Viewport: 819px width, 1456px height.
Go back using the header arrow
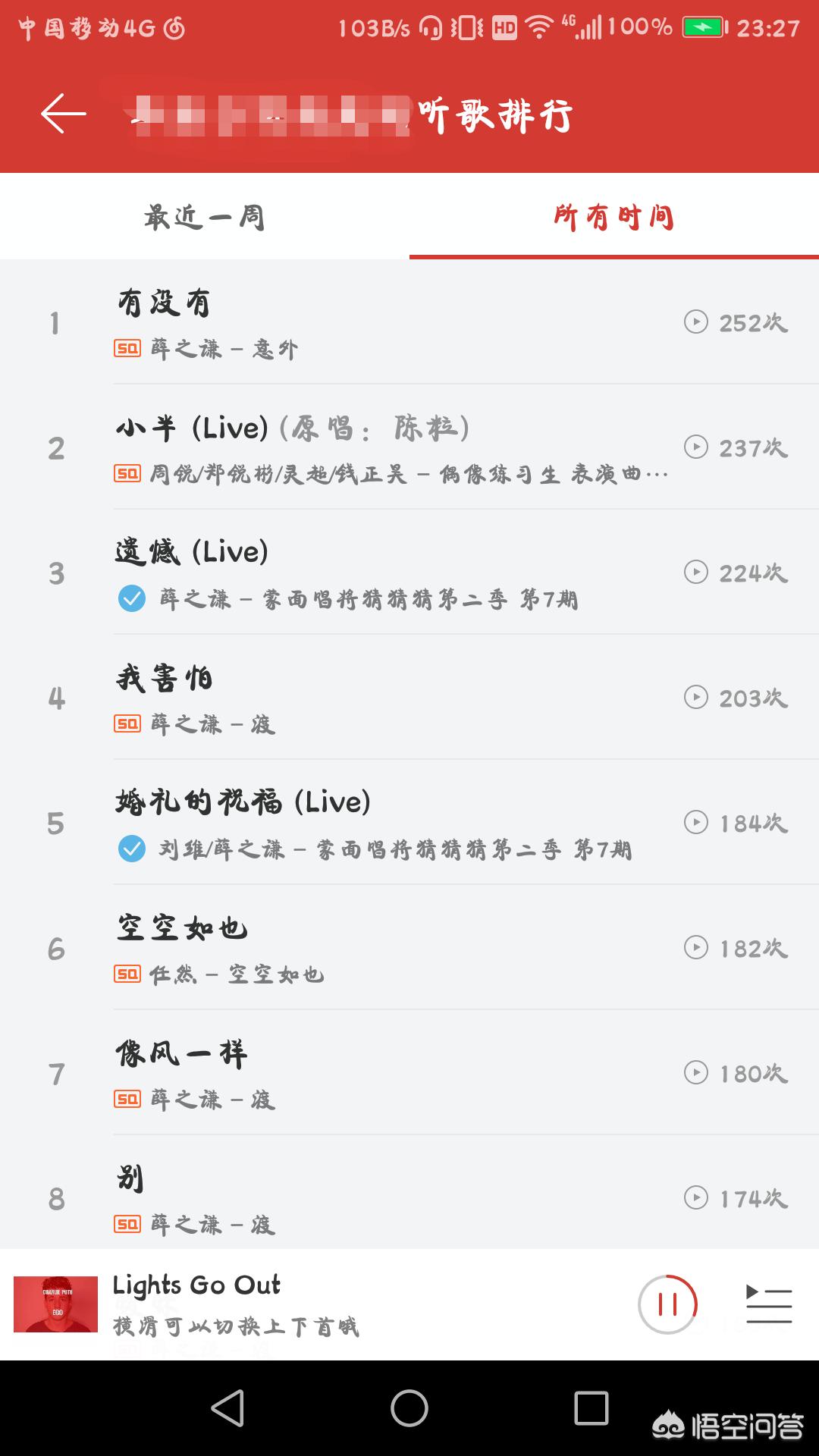(x=64, y=114)
